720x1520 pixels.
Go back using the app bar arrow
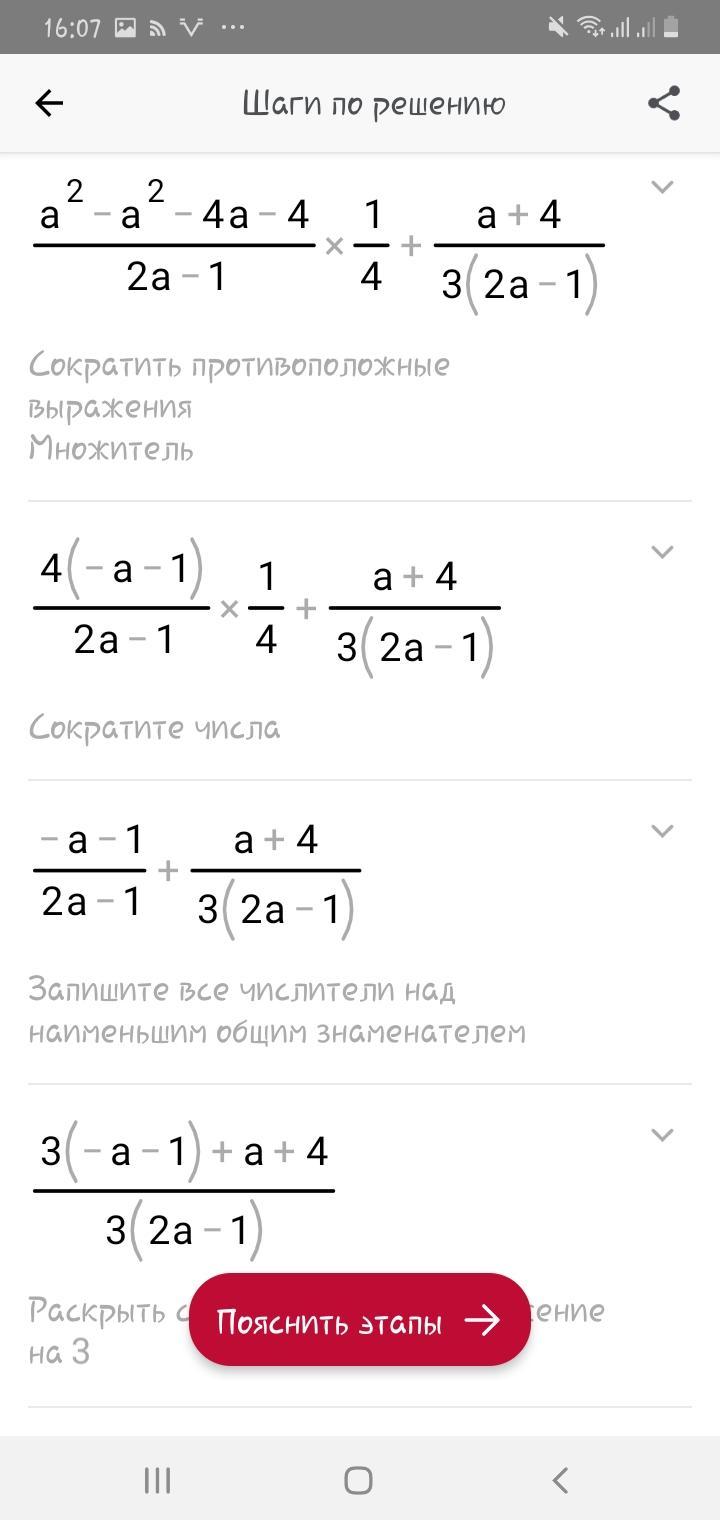click(49, 103)
